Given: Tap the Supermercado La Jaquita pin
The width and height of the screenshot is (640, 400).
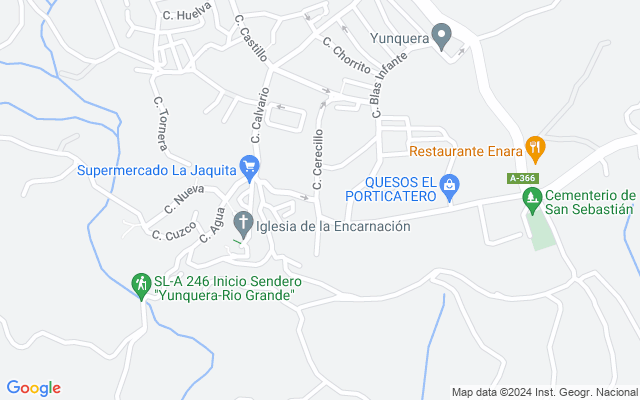Looking at the screenshot, I should 250,167.
